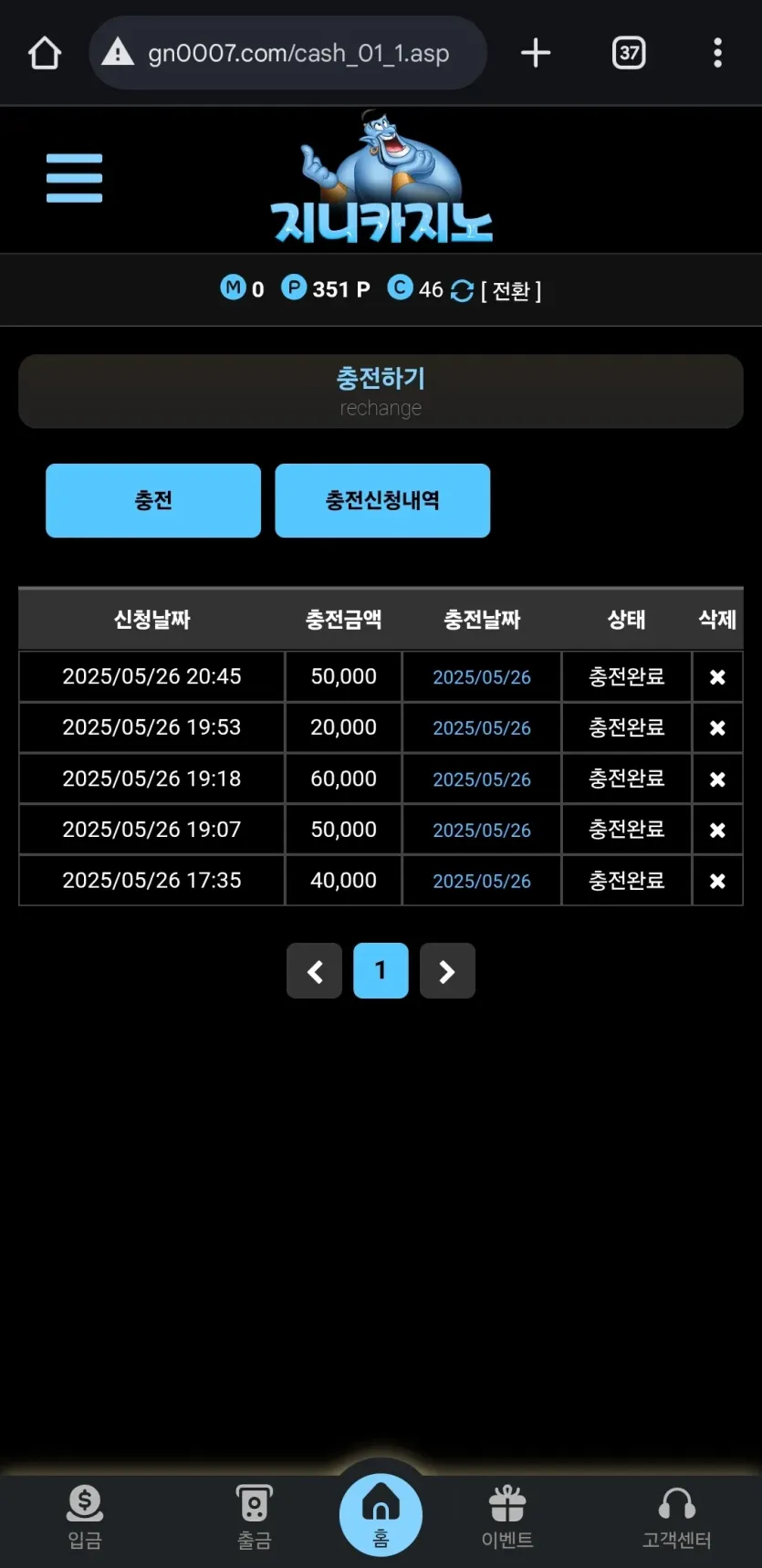The image size is (762, 1568).
Task: Open 충전신청내역 history
Action: coord(382,500)
